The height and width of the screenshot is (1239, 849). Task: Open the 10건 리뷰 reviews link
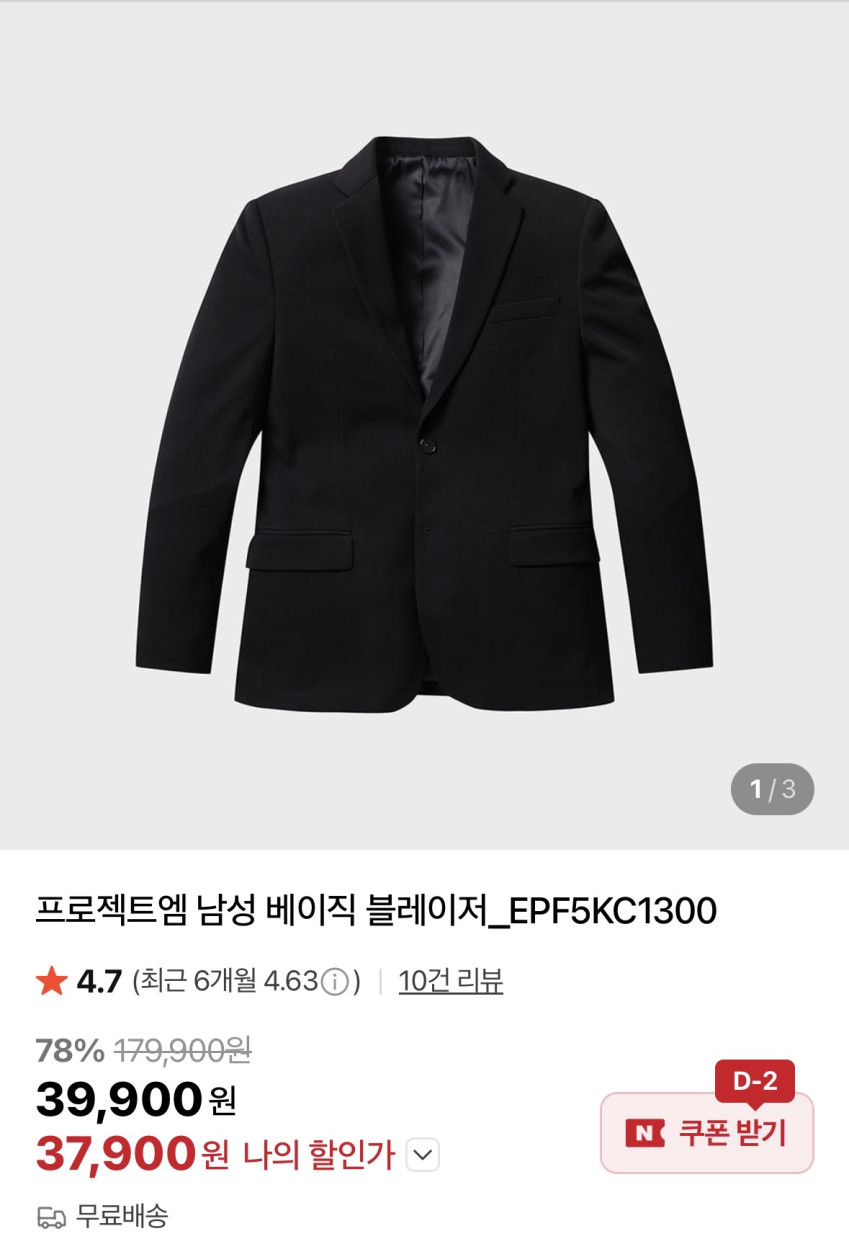coord(450,982)
